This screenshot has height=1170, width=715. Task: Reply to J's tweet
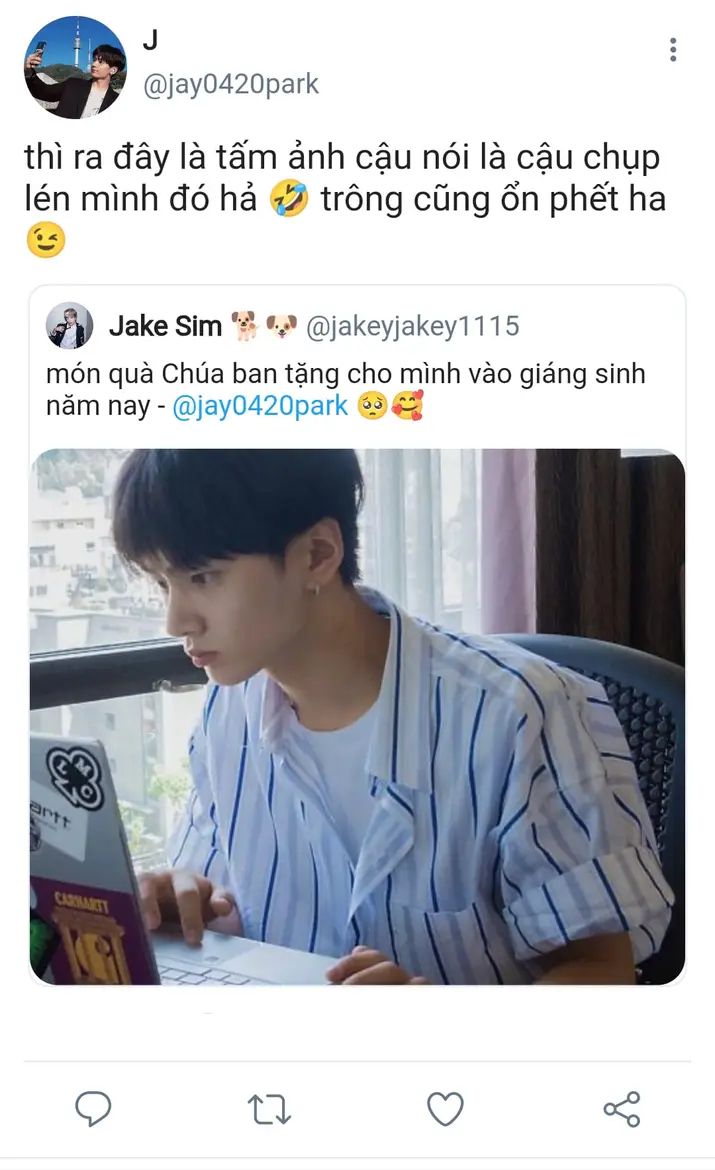pyautogui.click(x=93, y=1109)
